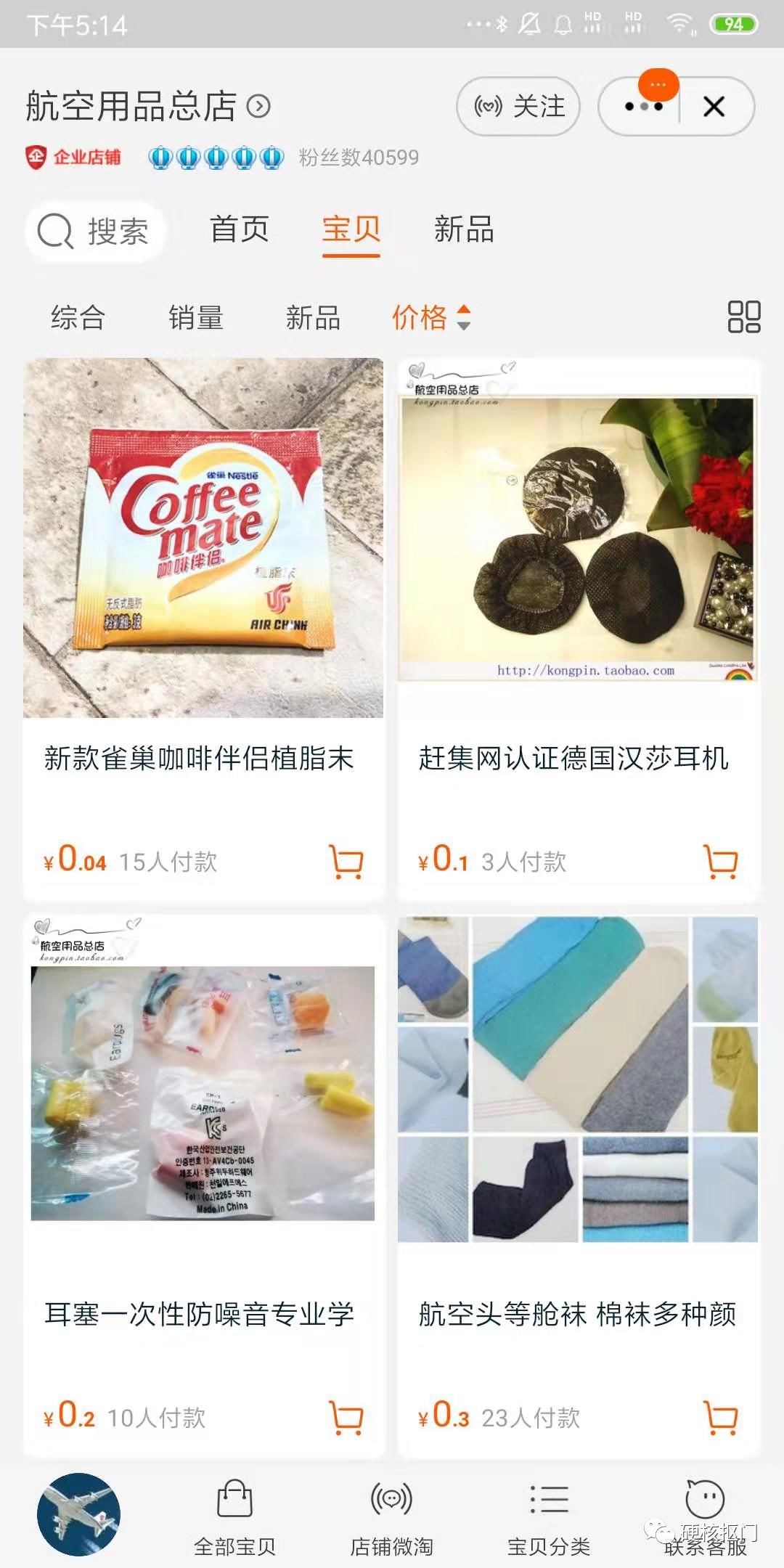Add 汉莎耳机 headphones to cart
784x1568 pixels.
(x=720, y=863)
